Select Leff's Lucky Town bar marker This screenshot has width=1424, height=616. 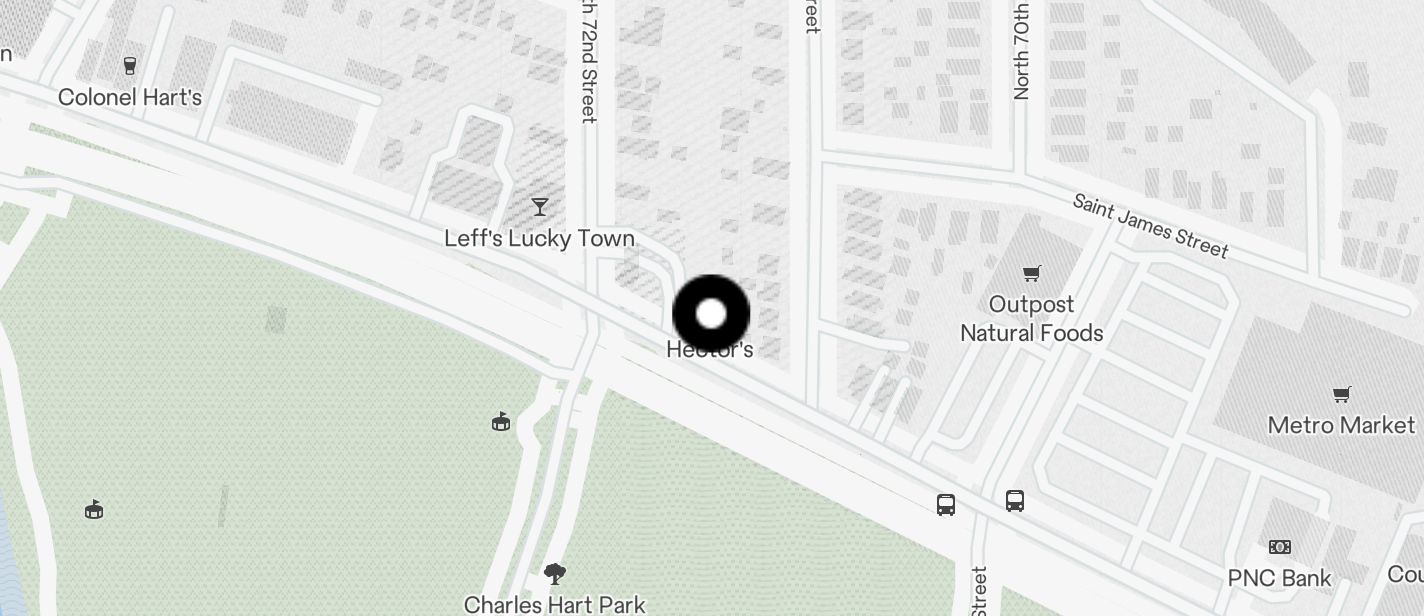pos(540,207)
